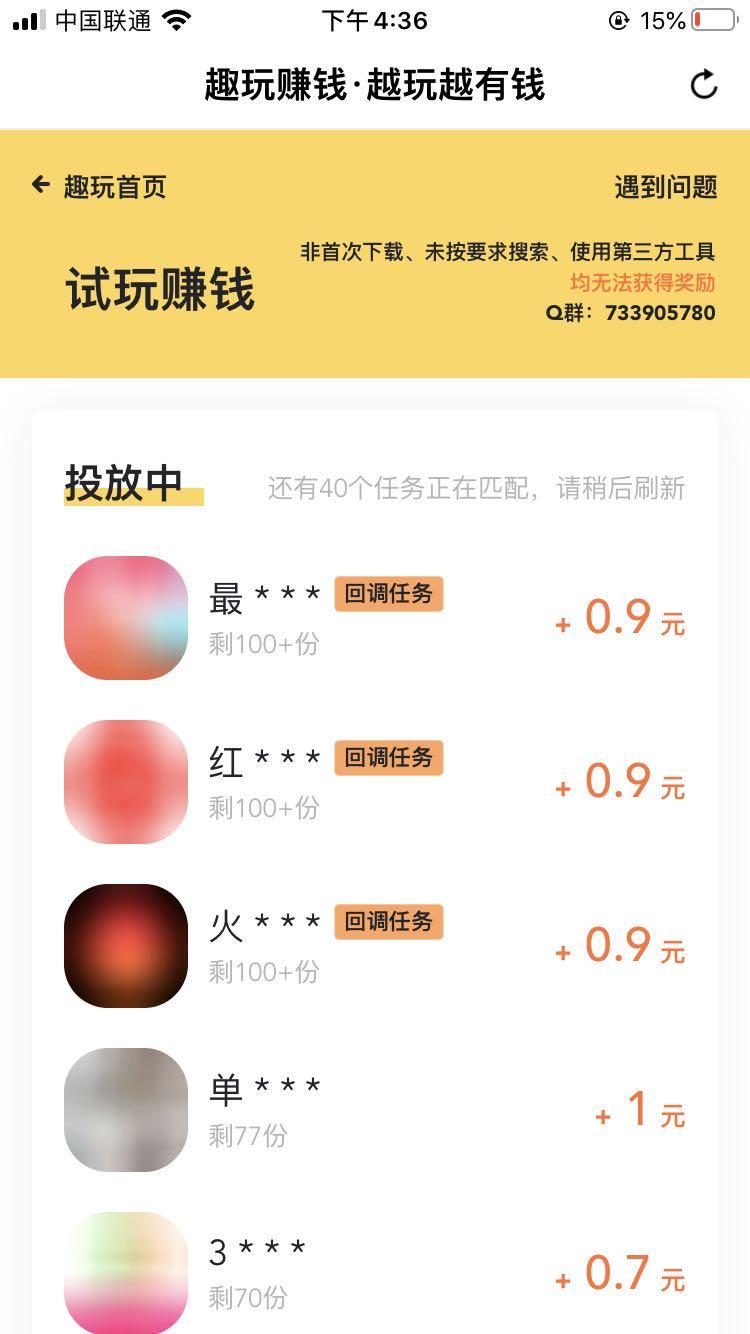
Task: Select the 回调任务 badge on 红*** task
Action: coord(388,758)
